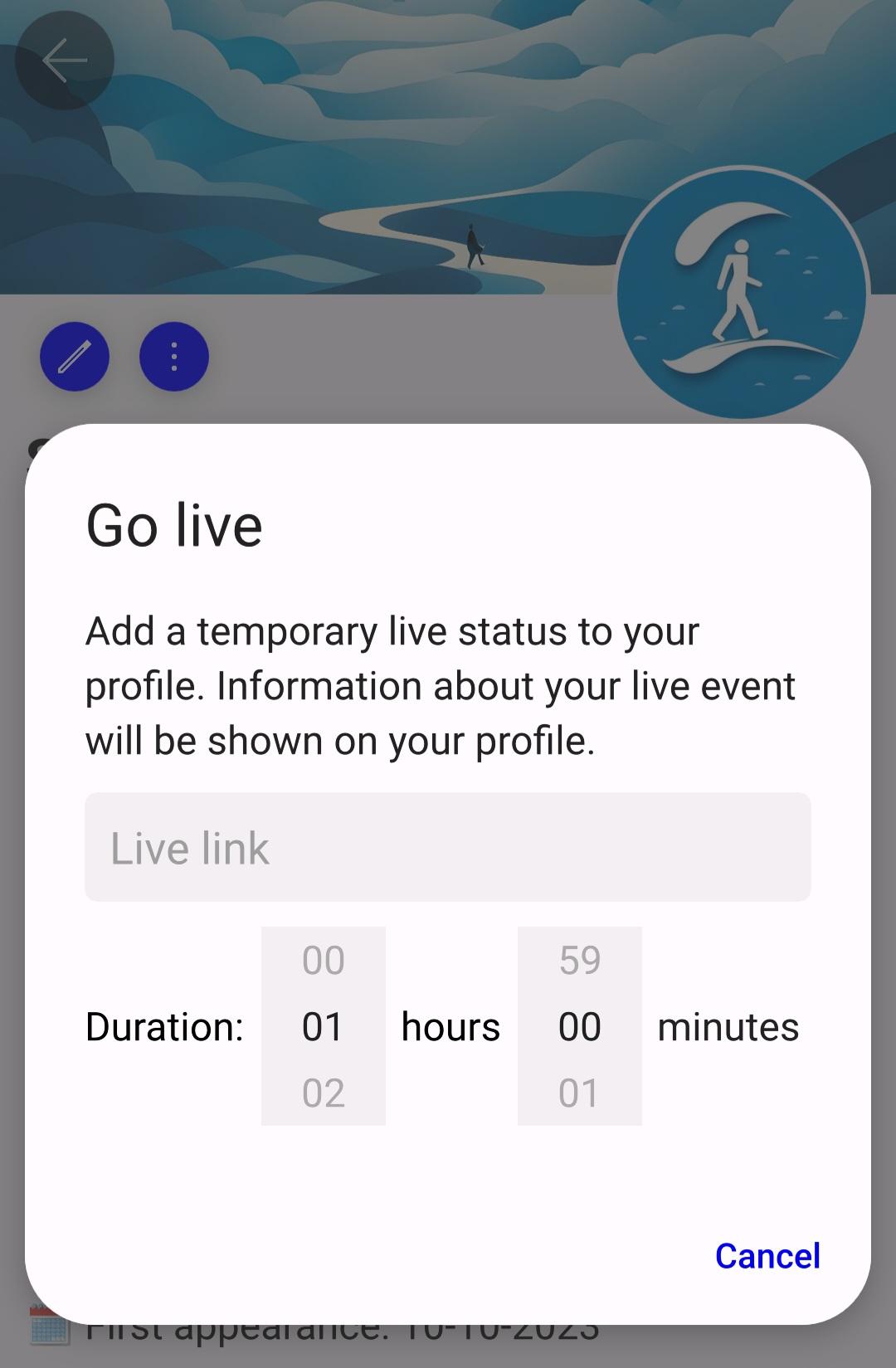Select 59 in the minutes picker

(x=579, y=960)
